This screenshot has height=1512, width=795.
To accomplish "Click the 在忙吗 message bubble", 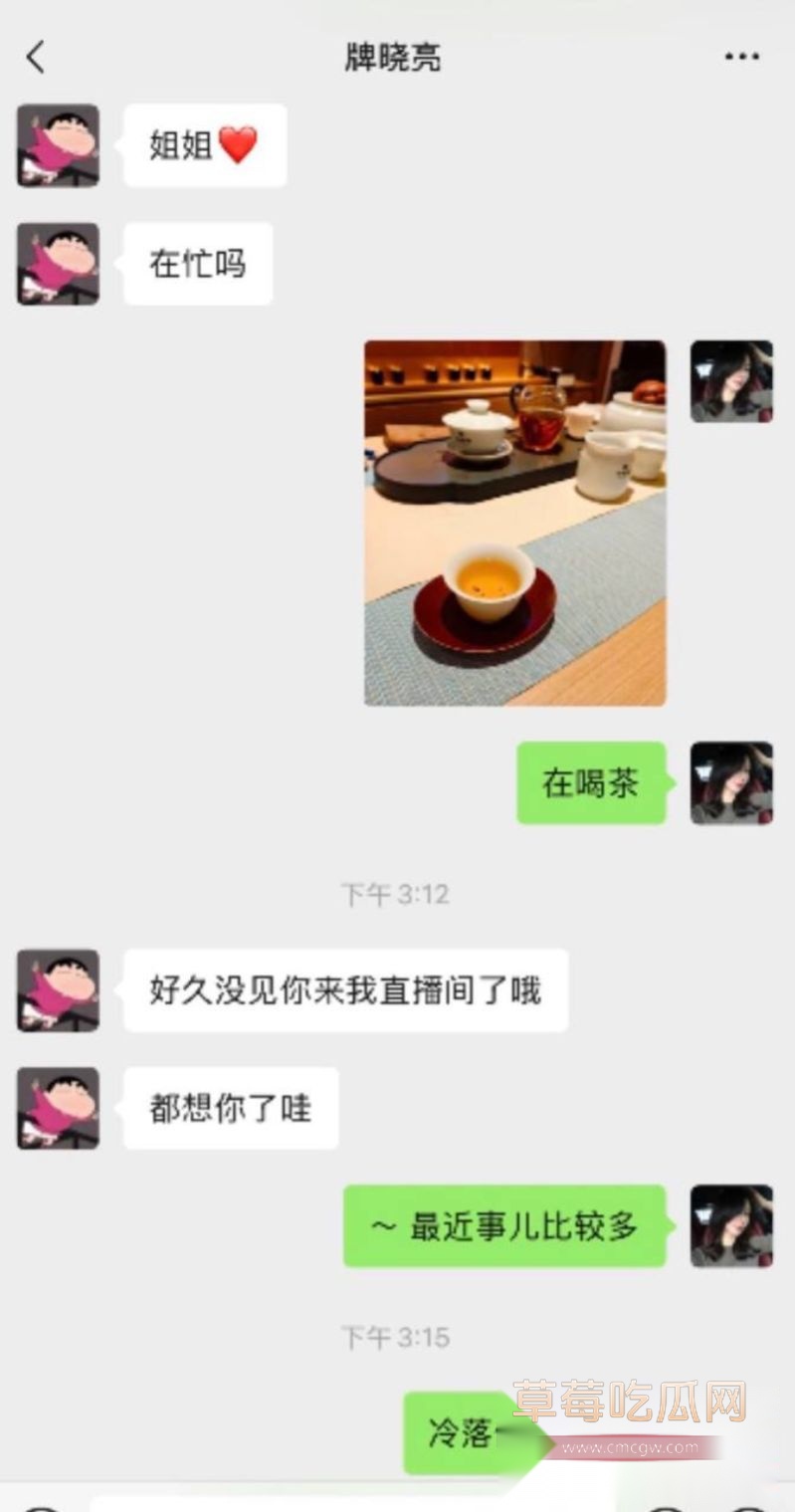I will coord(195,264).
